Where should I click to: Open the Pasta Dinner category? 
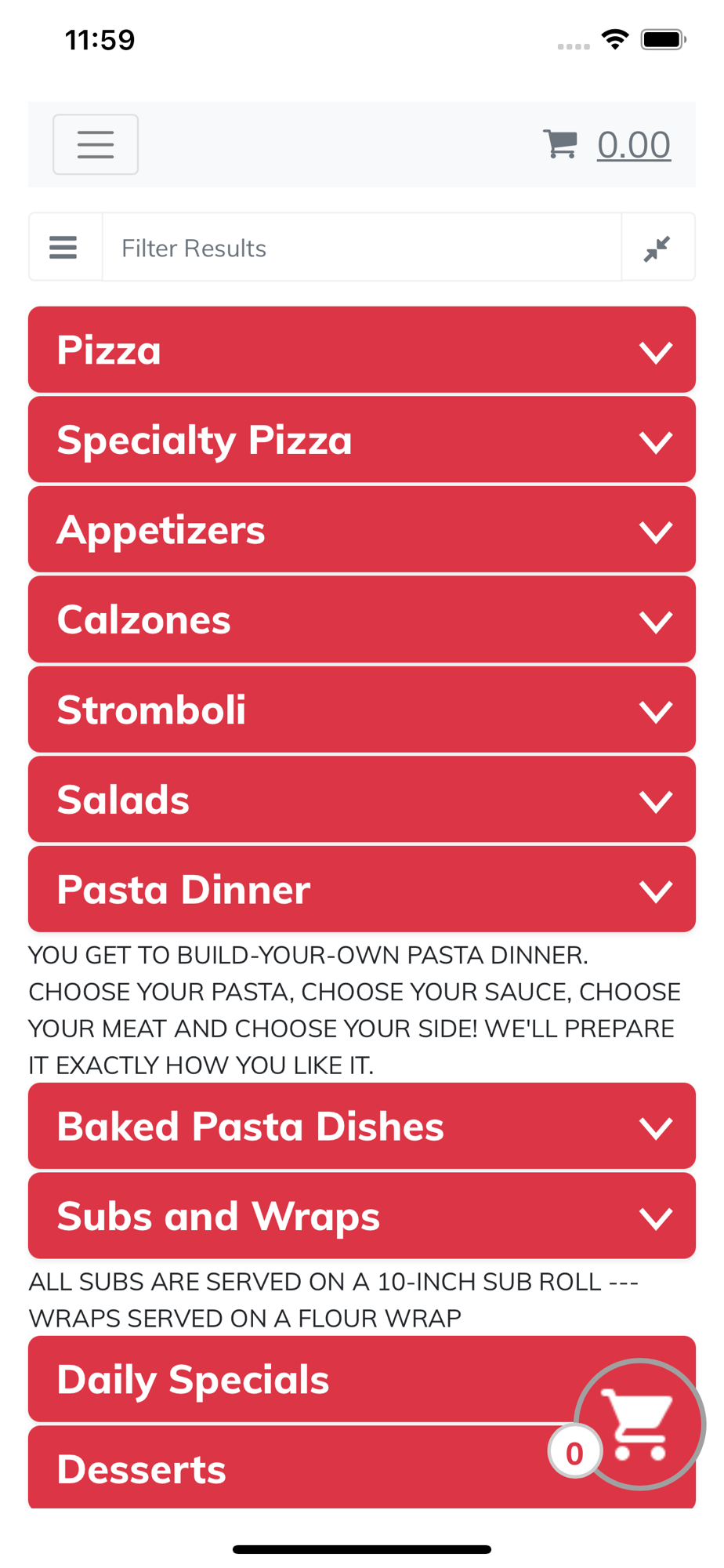pos(362,889)
